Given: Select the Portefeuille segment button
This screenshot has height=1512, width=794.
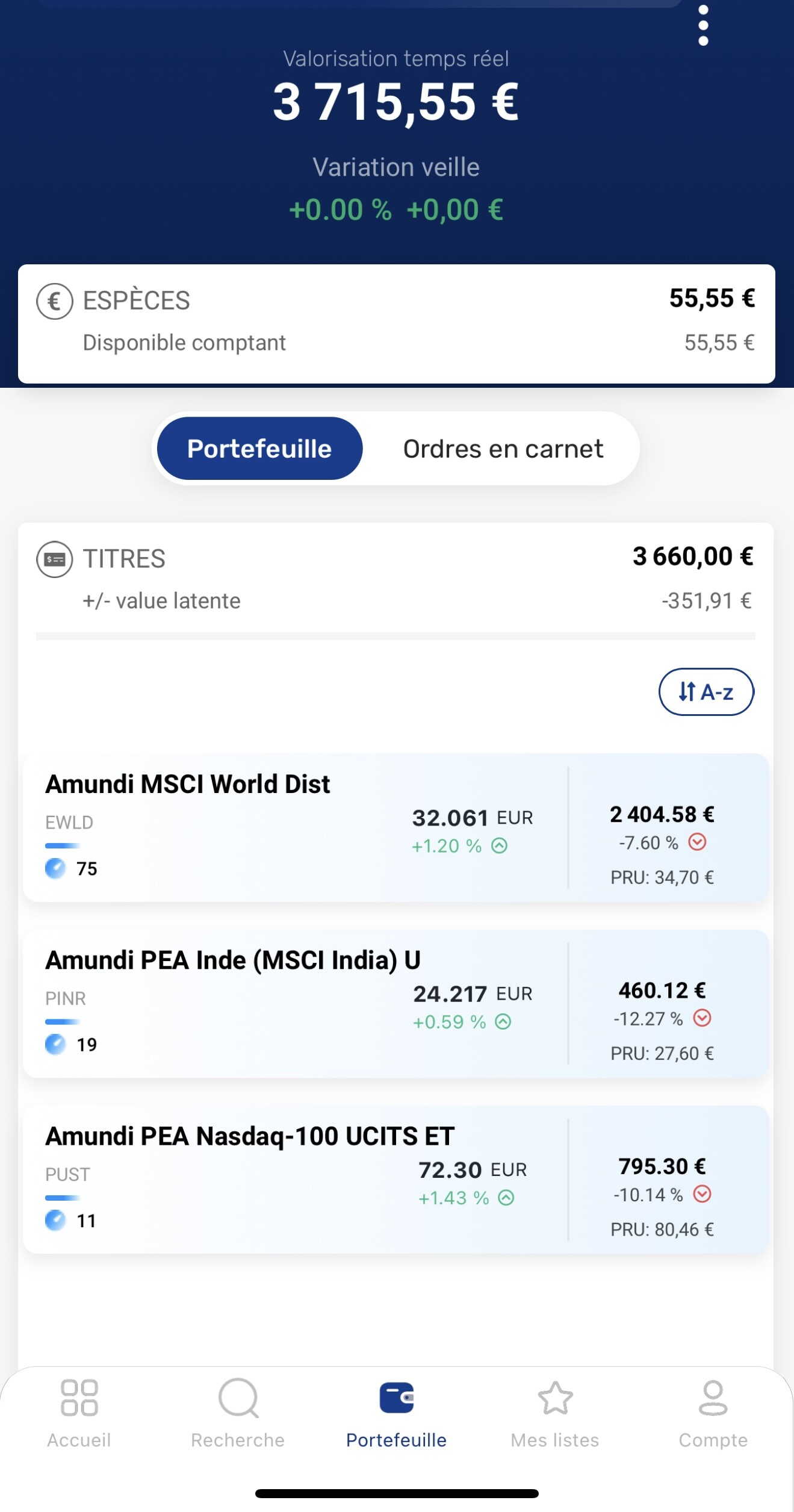Looking at the screenshot, I should tap(259, 449).
